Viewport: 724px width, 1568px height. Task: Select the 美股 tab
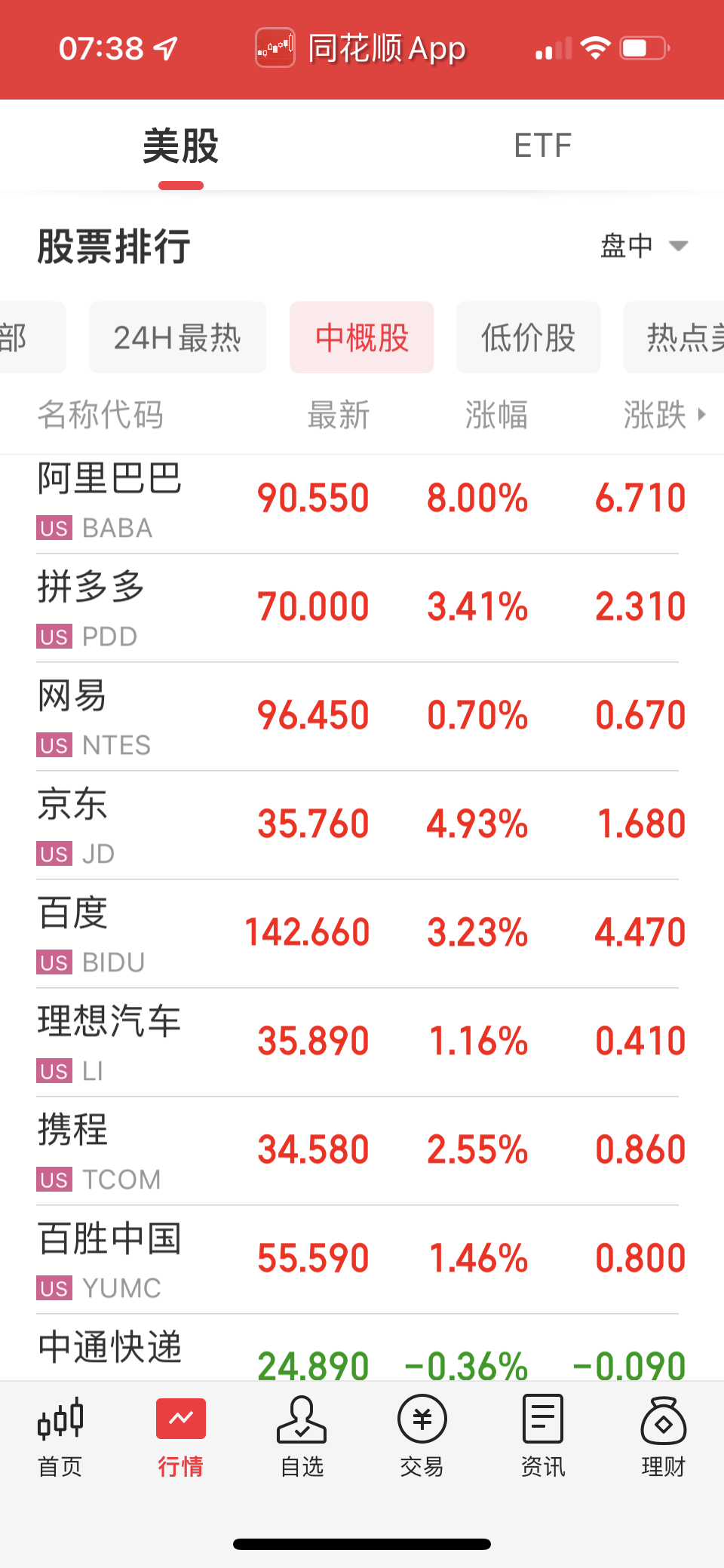[181, 146]
